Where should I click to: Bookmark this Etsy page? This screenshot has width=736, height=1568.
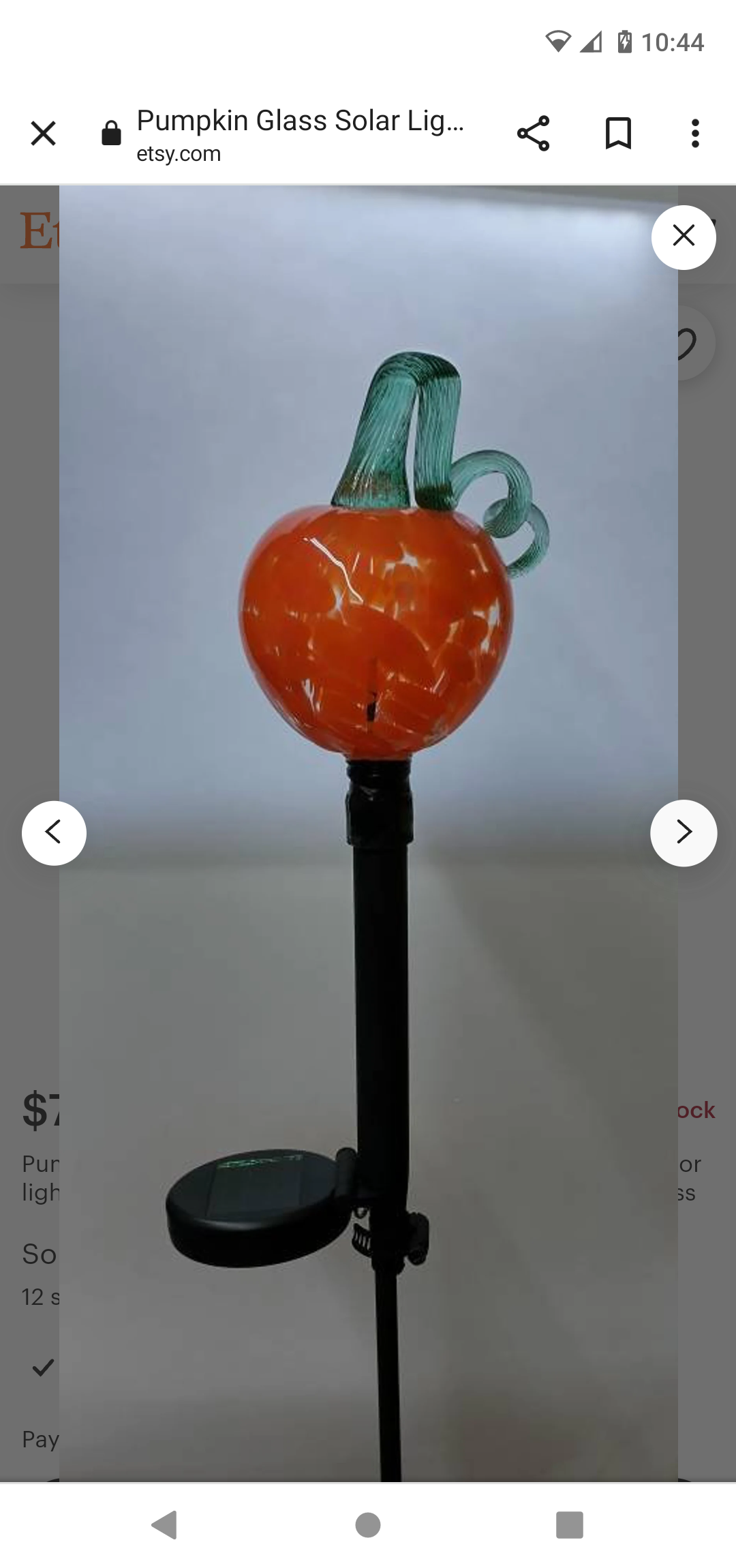(x=618, y=133)
